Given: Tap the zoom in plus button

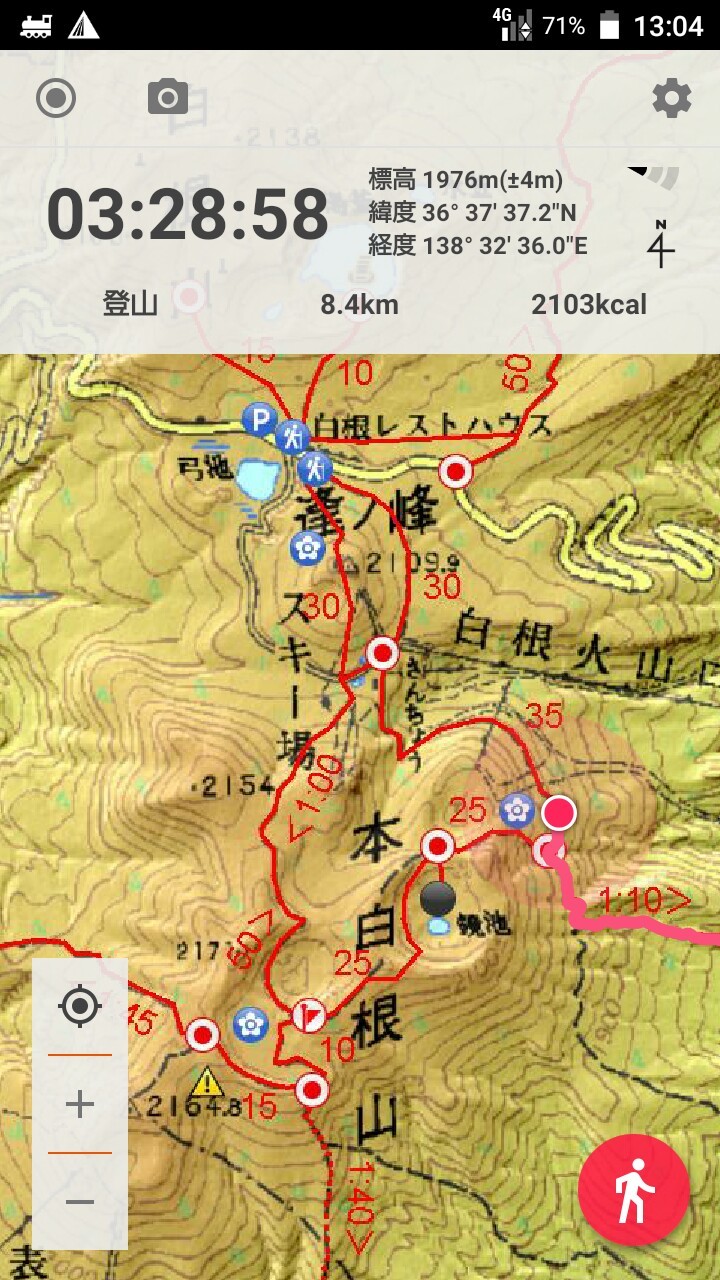Looking at the screenshot, I should tap(80, 1105).
